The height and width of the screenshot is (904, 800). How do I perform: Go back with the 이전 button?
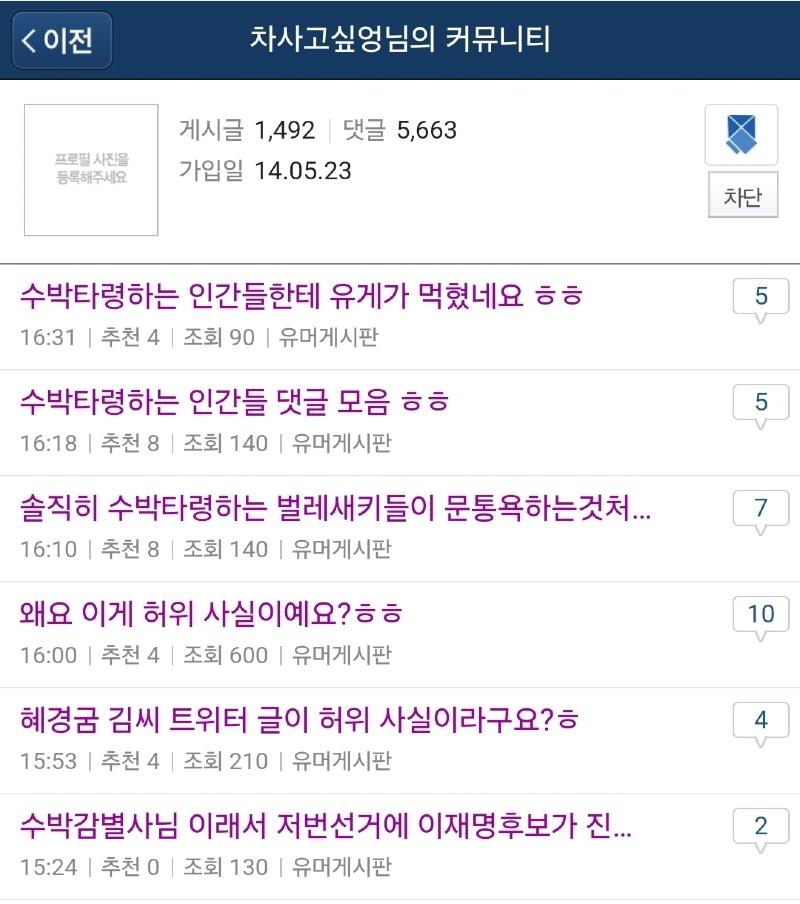(62, 40)
